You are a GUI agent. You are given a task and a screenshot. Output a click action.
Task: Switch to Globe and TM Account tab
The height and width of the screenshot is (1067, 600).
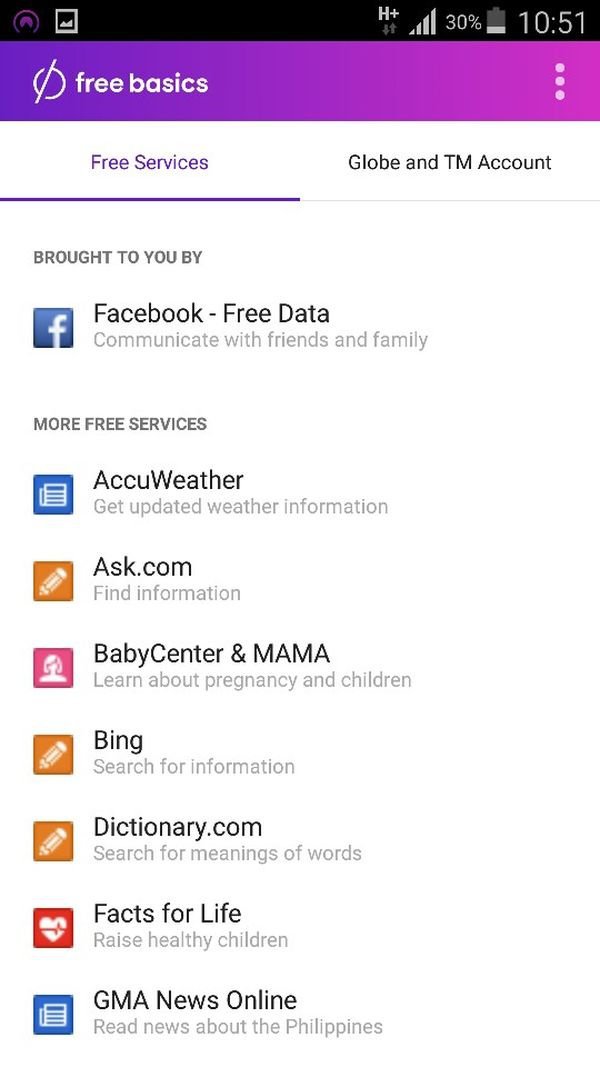(450, 162)
